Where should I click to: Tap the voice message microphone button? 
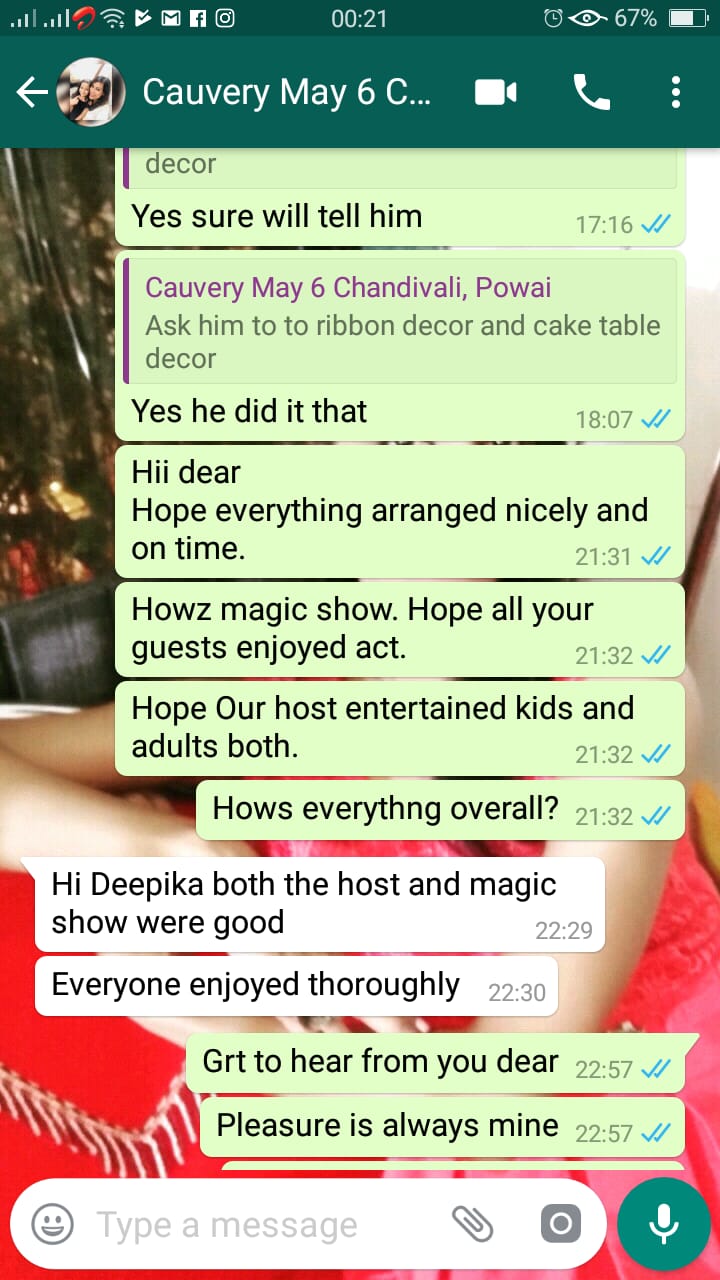point(663,1224)
